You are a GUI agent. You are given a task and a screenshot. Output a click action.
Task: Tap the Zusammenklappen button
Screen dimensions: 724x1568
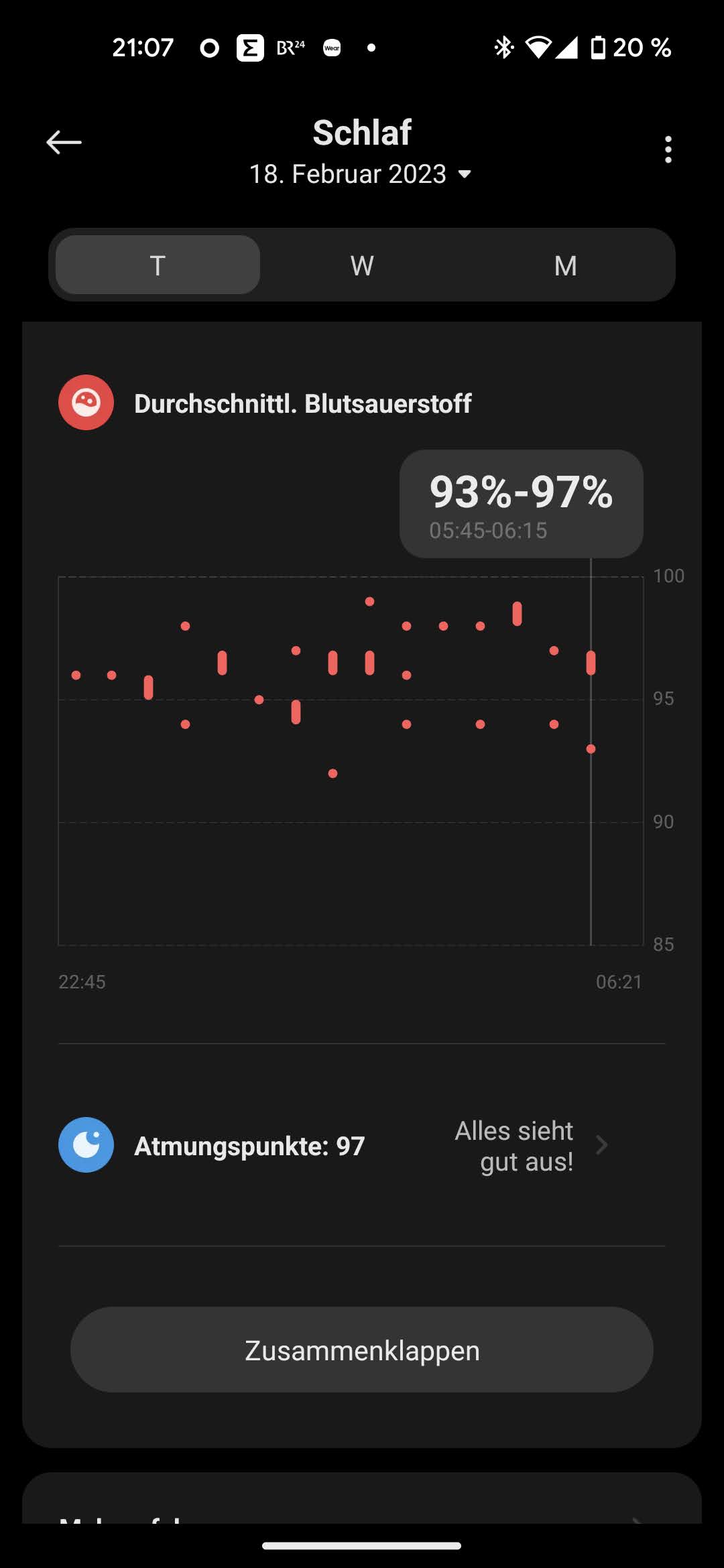(362, 1350)
